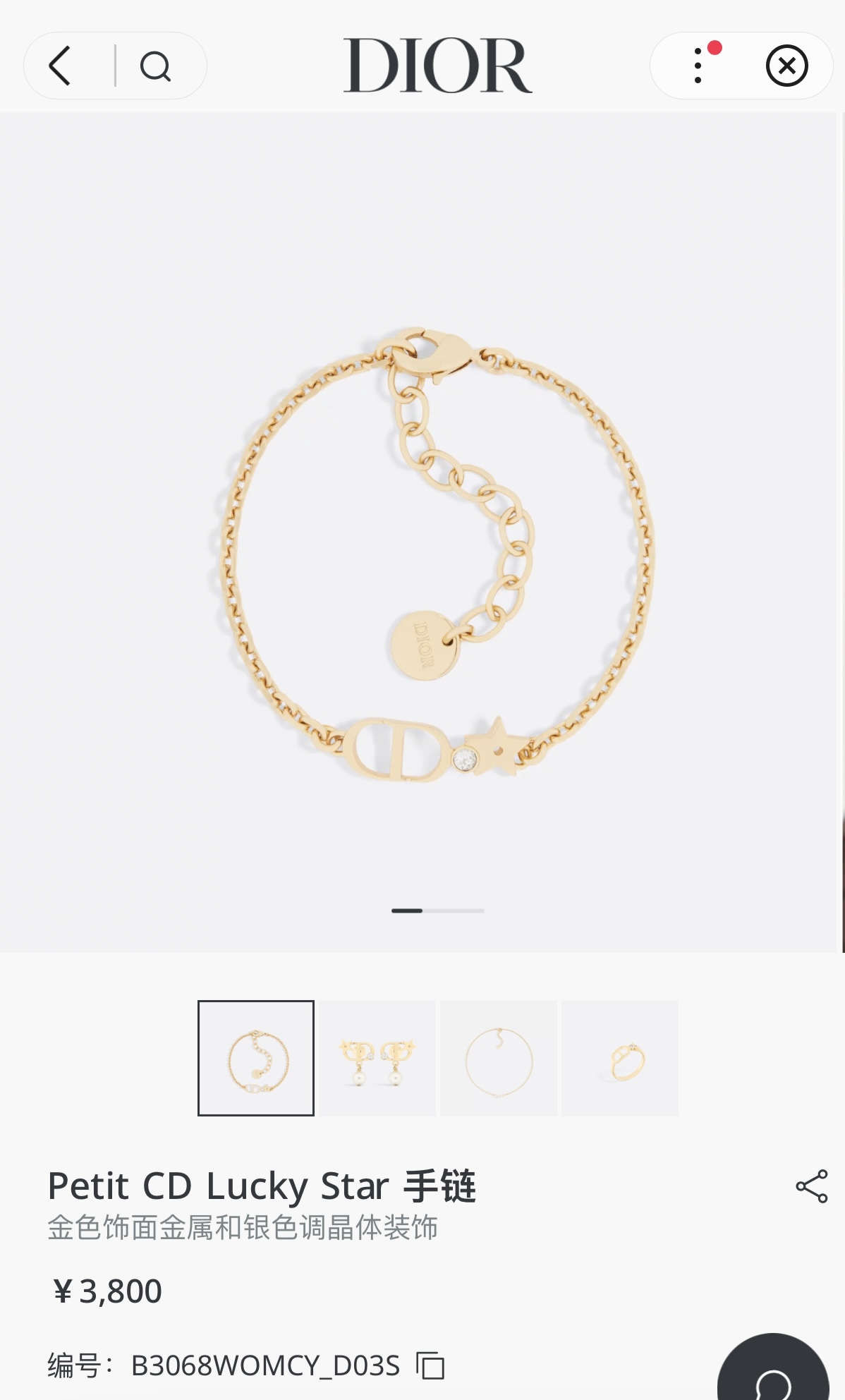The height and width of the screenshot is (1400, 845).
Task: Open search with the magnifier icon
Action: pyautogui.click(x=155, y=67)
